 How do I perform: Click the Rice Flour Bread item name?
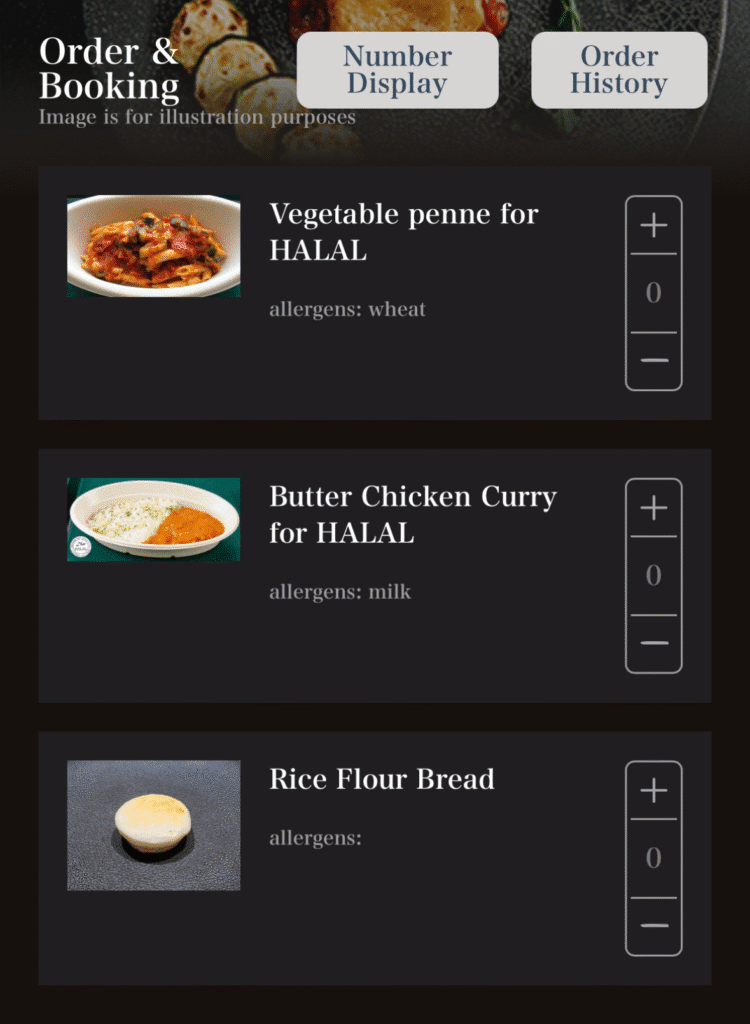tap(380, 780)
